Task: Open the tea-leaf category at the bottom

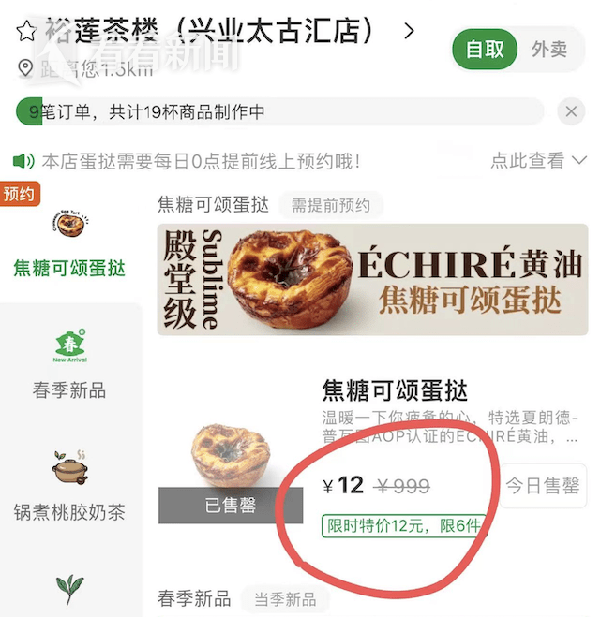Action: (69, 587)
